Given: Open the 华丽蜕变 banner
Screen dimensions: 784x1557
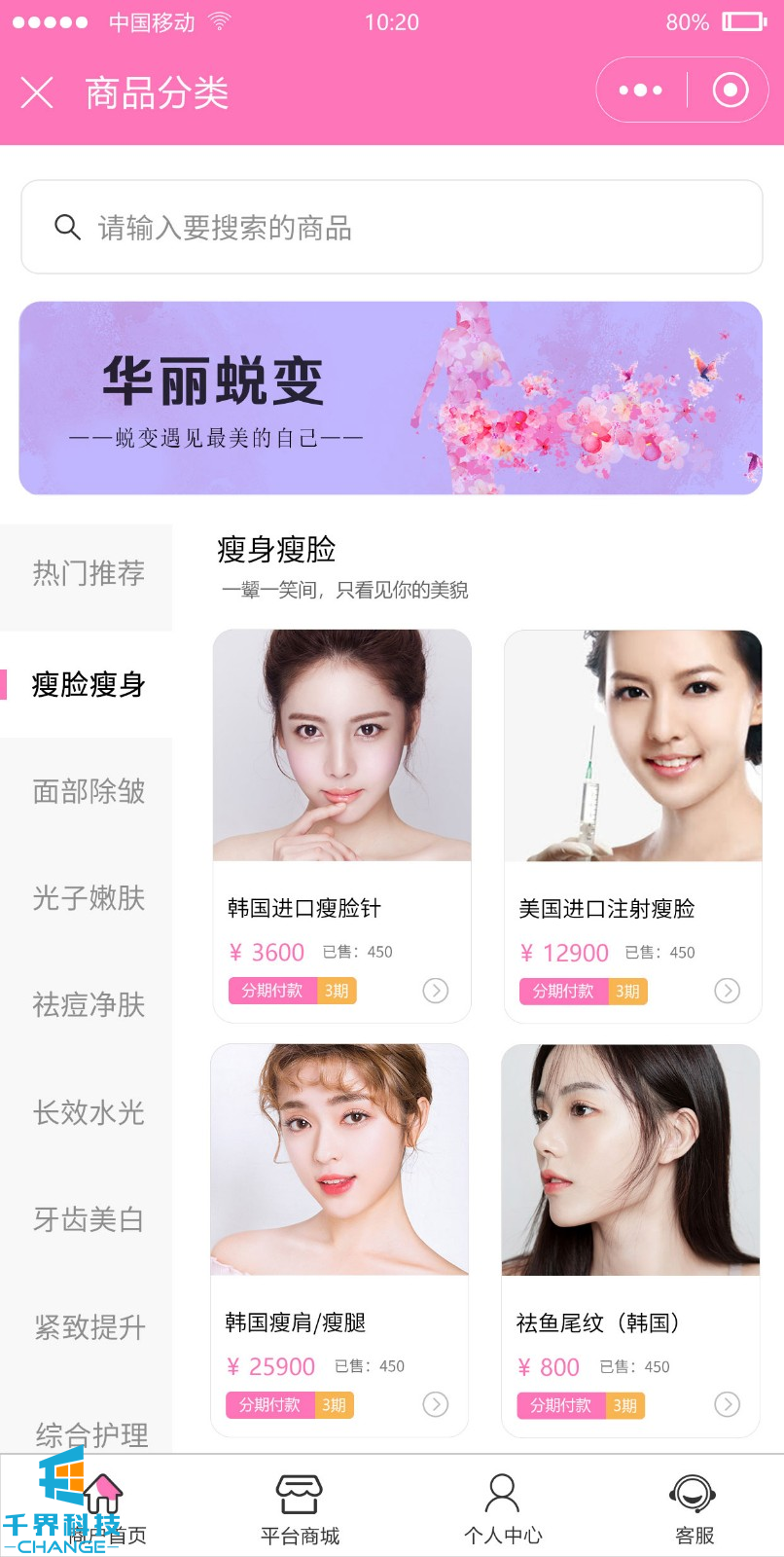Looking at the screenshot, I should pos(391,398).
